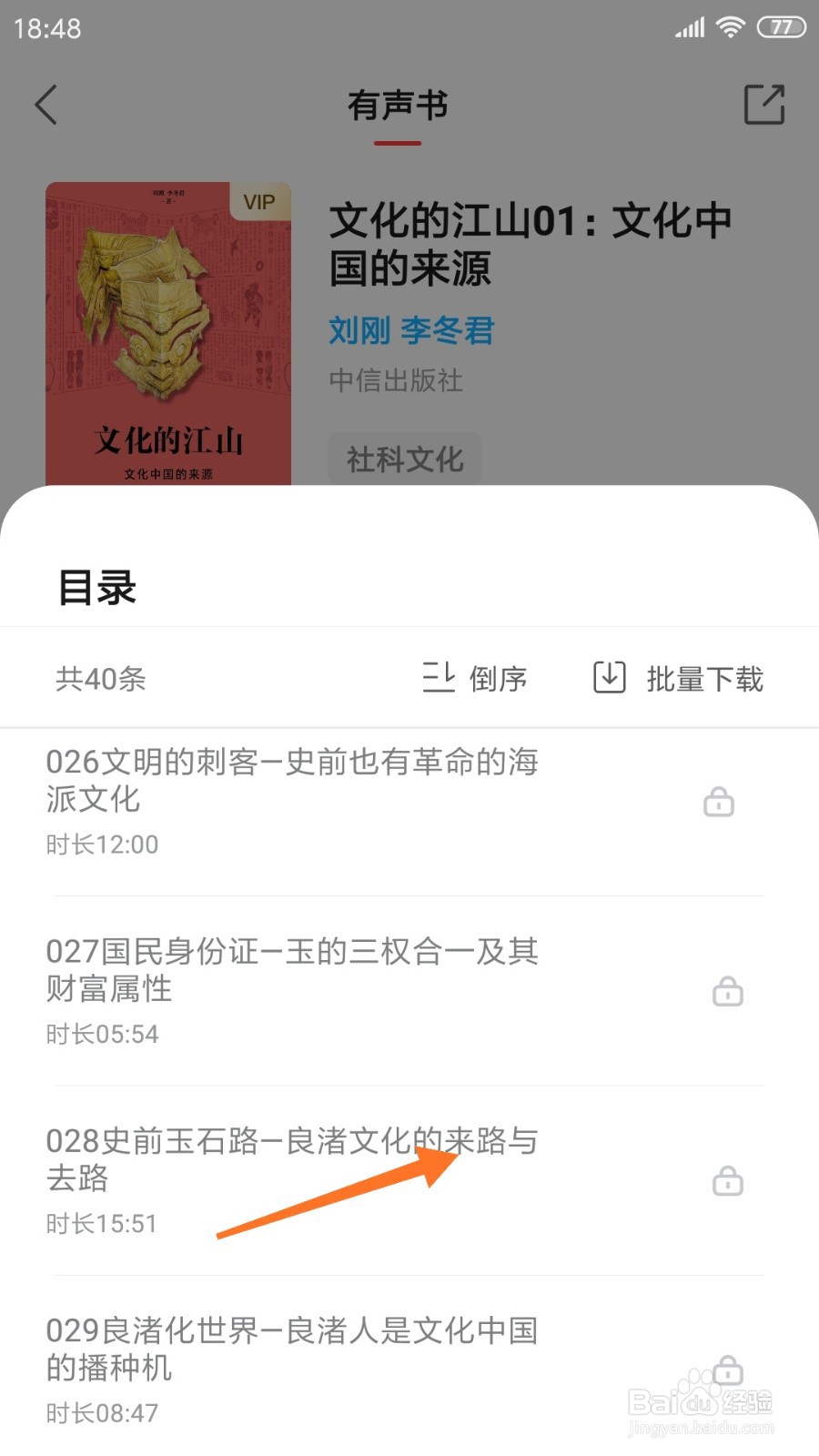The width and height of the screenshot is (819, 1456).
Task: Tap the battery indicator showing 77
Action: click(778, 27)
